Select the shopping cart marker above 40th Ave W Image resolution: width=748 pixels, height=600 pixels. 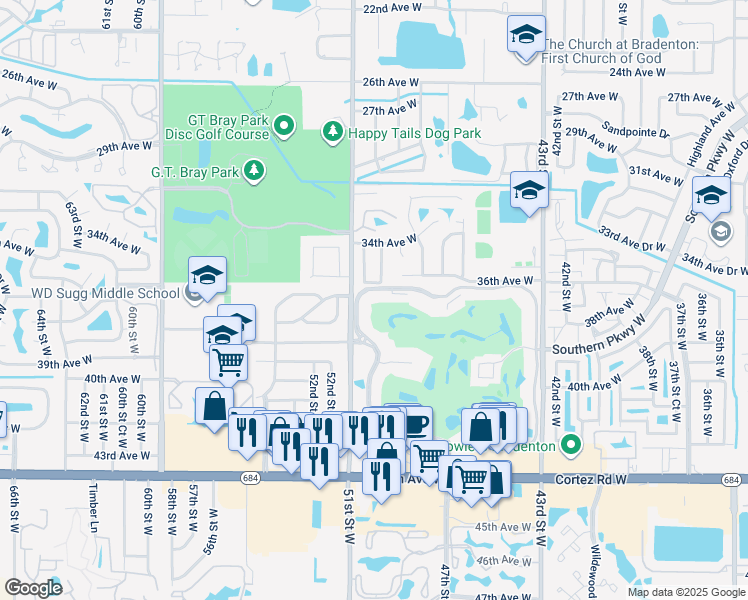coord(229,363)
